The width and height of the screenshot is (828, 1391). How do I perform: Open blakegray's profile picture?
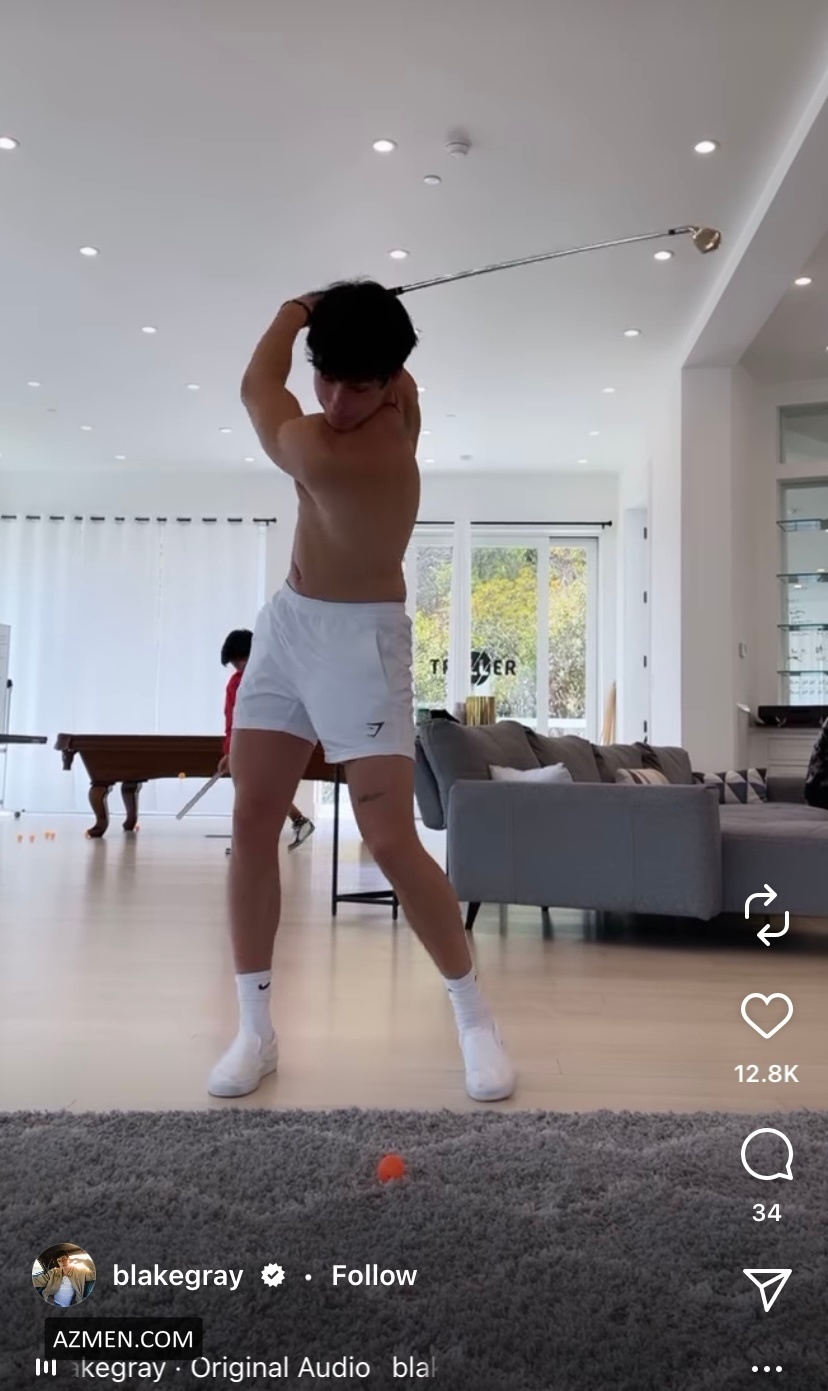[64, 1275]
